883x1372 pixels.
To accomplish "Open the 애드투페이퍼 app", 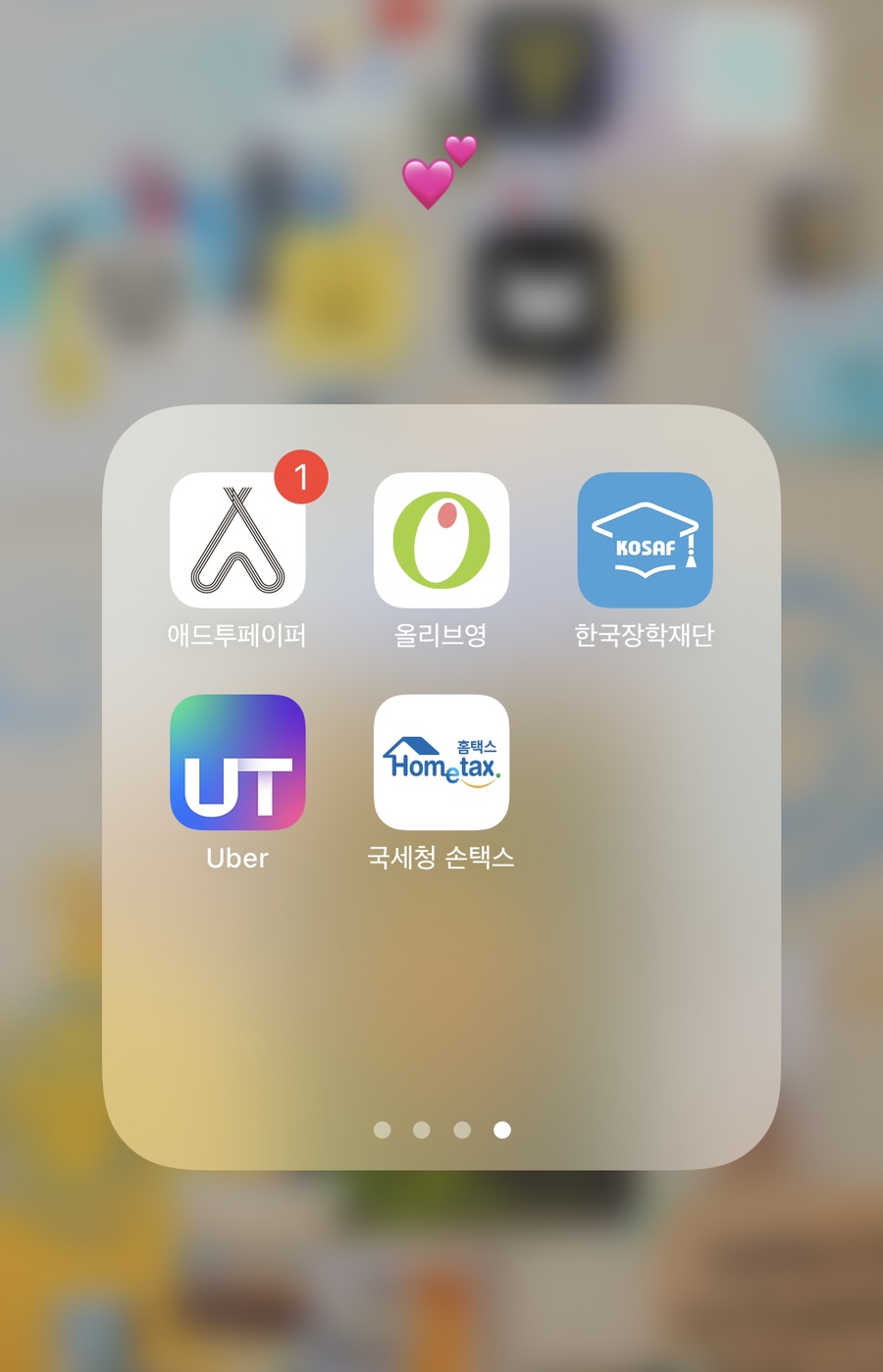I will (x=237, y=541).
